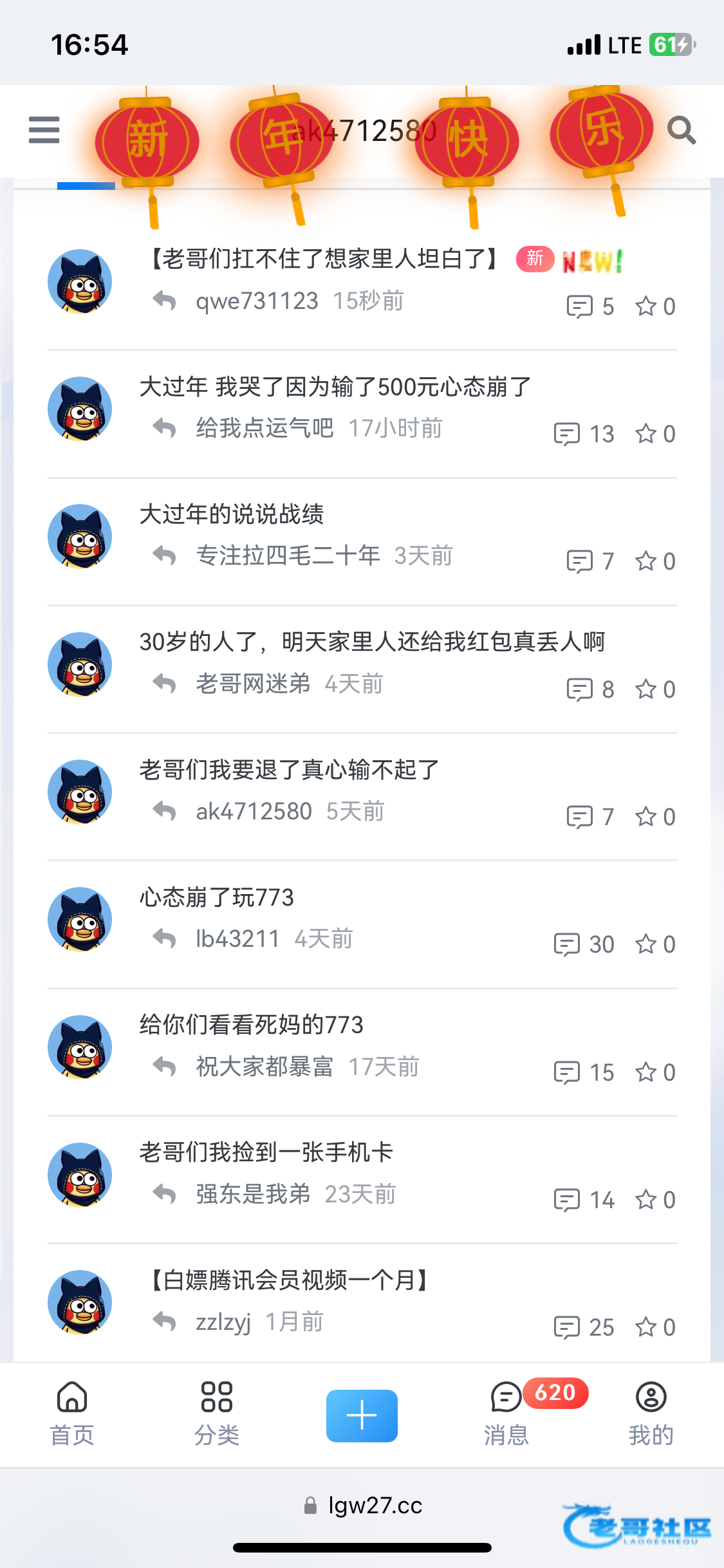Screen dimensions: 724x1568
Task: Open the hamburger drawer menu
Action: tap(44, 131)
